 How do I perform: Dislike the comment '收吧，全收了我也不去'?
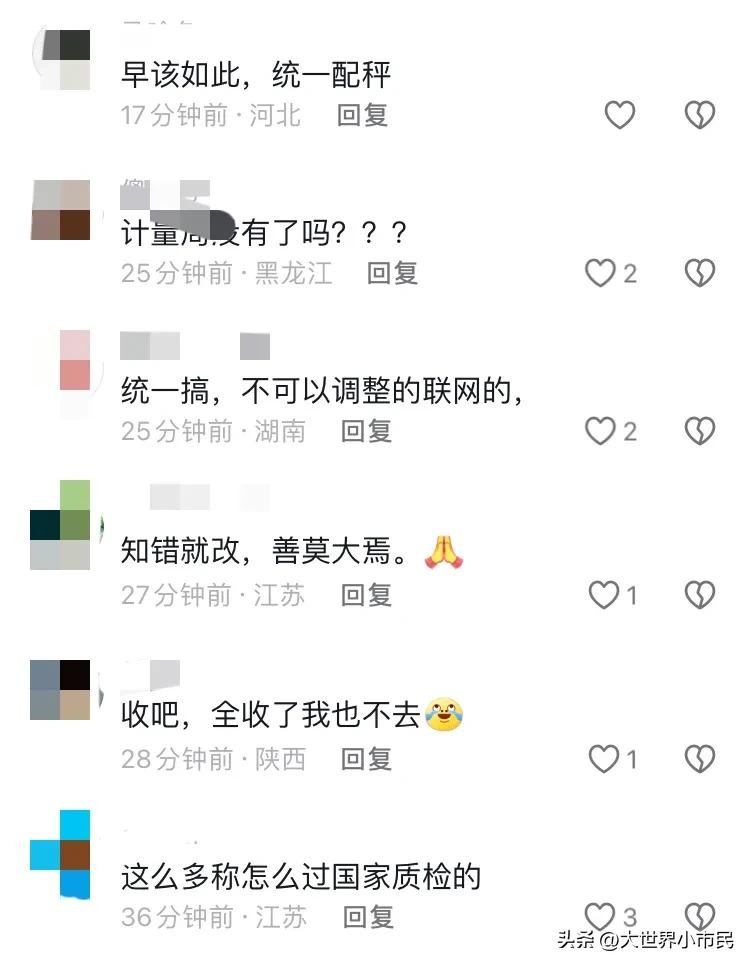click(700, 759)
